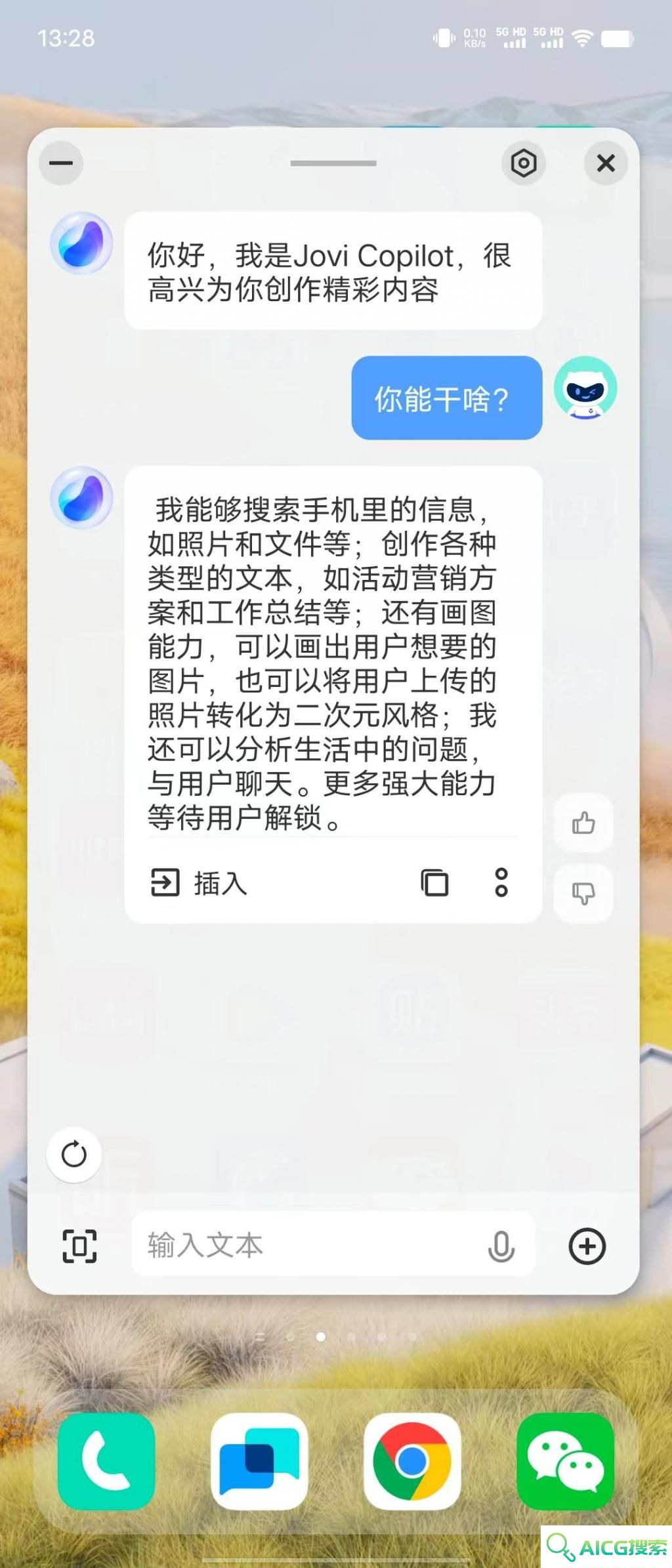Minimize the Jovi Copilot window
This screenshot has height=1568, width=672.
(x=61, y=163)
